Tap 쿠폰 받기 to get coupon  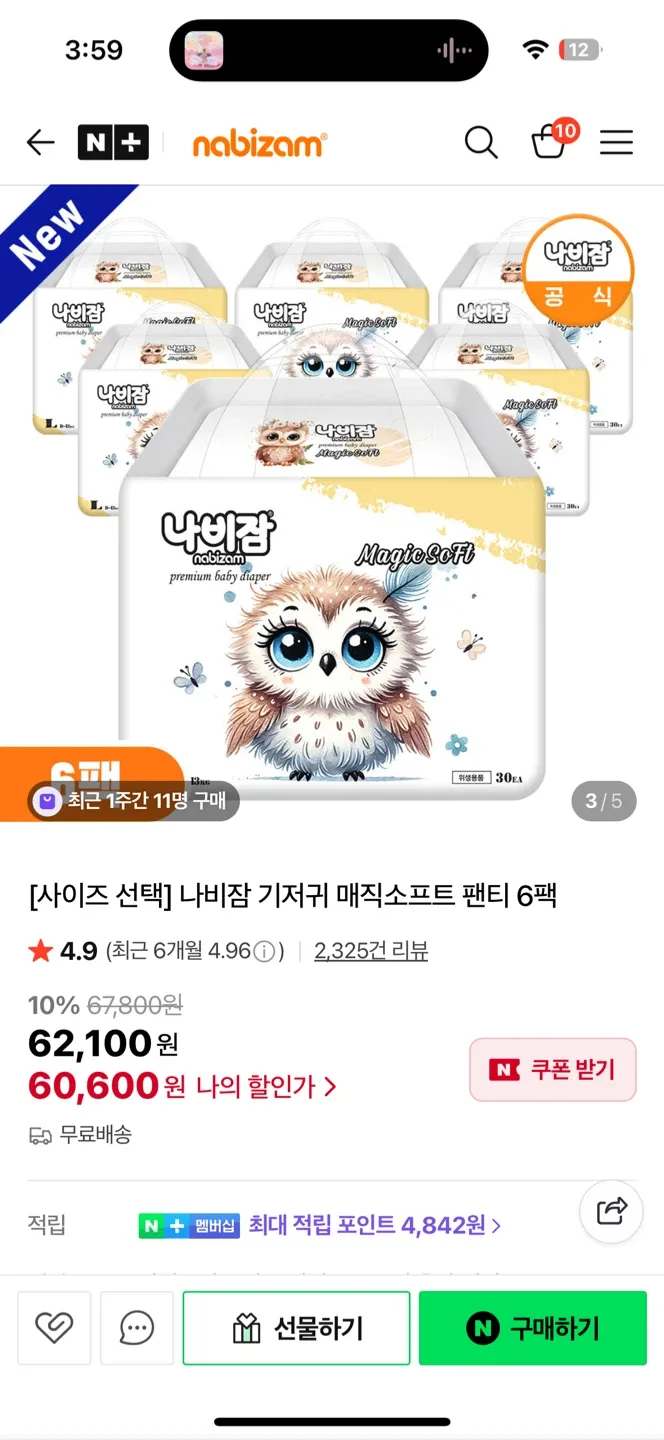coord(552,1070)
